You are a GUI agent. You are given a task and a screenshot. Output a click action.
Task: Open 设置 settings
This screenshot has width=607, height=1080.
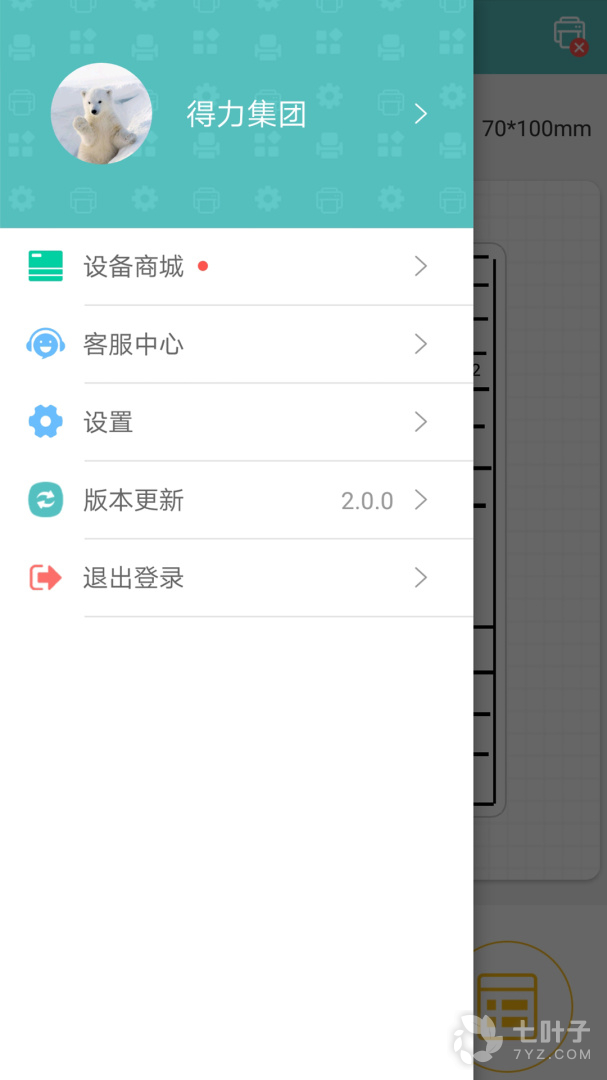(236, 422)
